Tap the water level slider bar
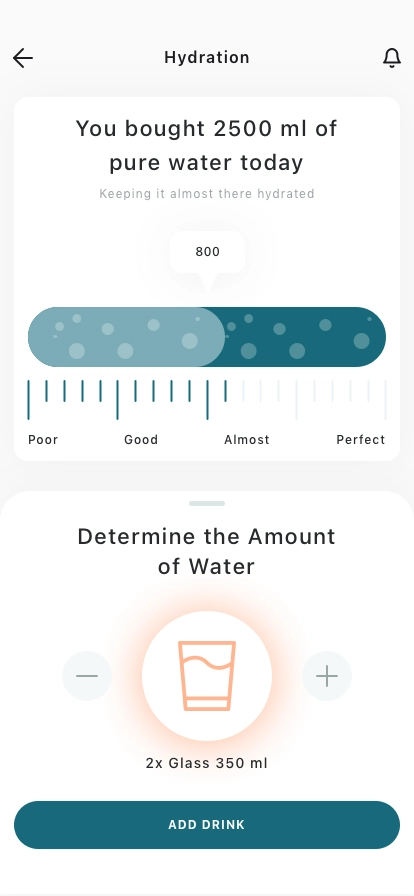The image size is (414, 896). pyautogui.click(x=207, y=337)
